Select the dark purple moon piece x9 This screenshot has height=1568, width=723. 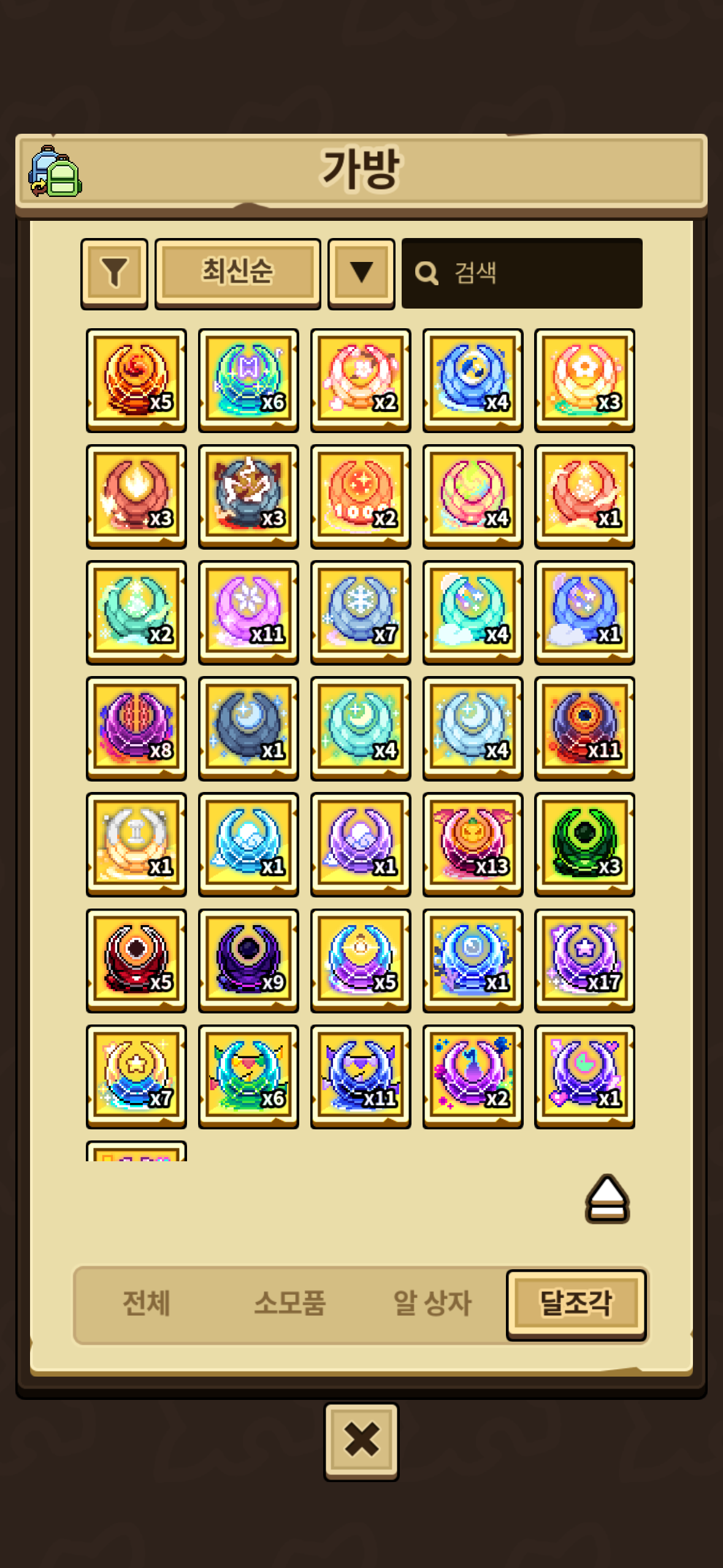pyautogui.click(x=248, y=959)
